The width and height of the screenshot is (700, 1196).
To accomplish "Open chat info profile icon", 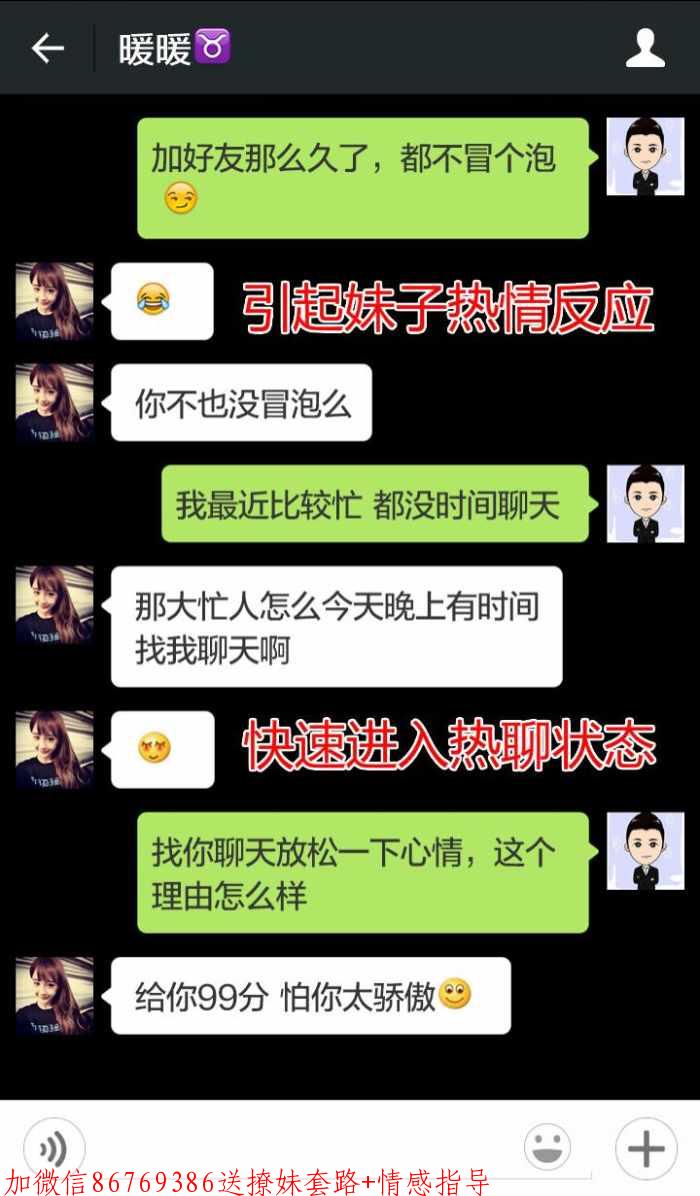I will click(x=645, y=48).
